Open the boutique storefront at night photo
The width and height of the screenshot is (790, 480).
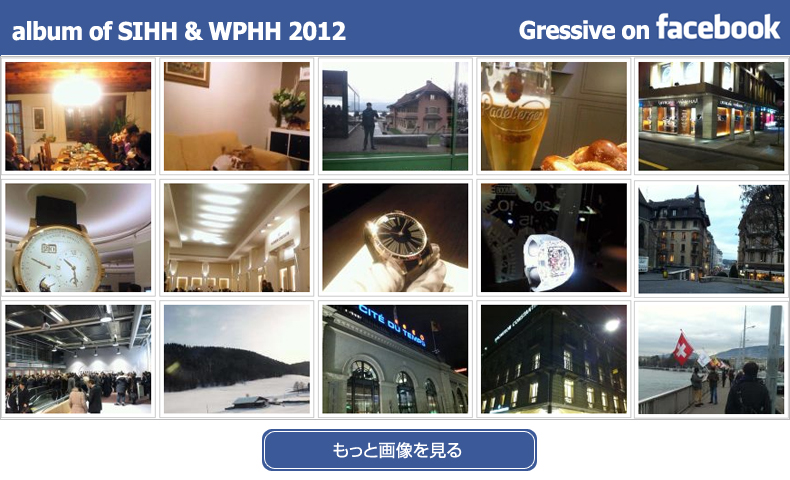[x=711, y=116]
